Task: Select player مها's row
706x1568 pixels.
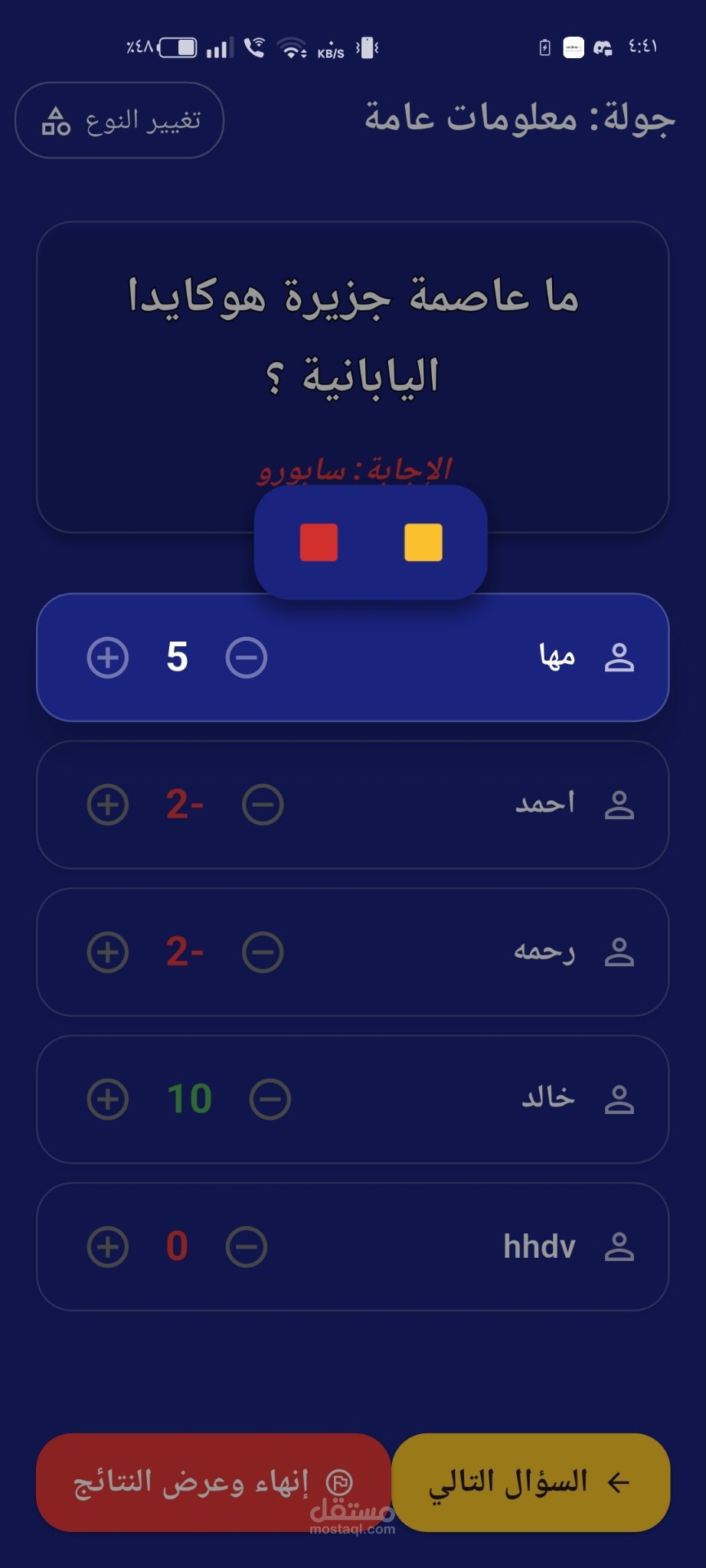Action: (x=353, y=657)
